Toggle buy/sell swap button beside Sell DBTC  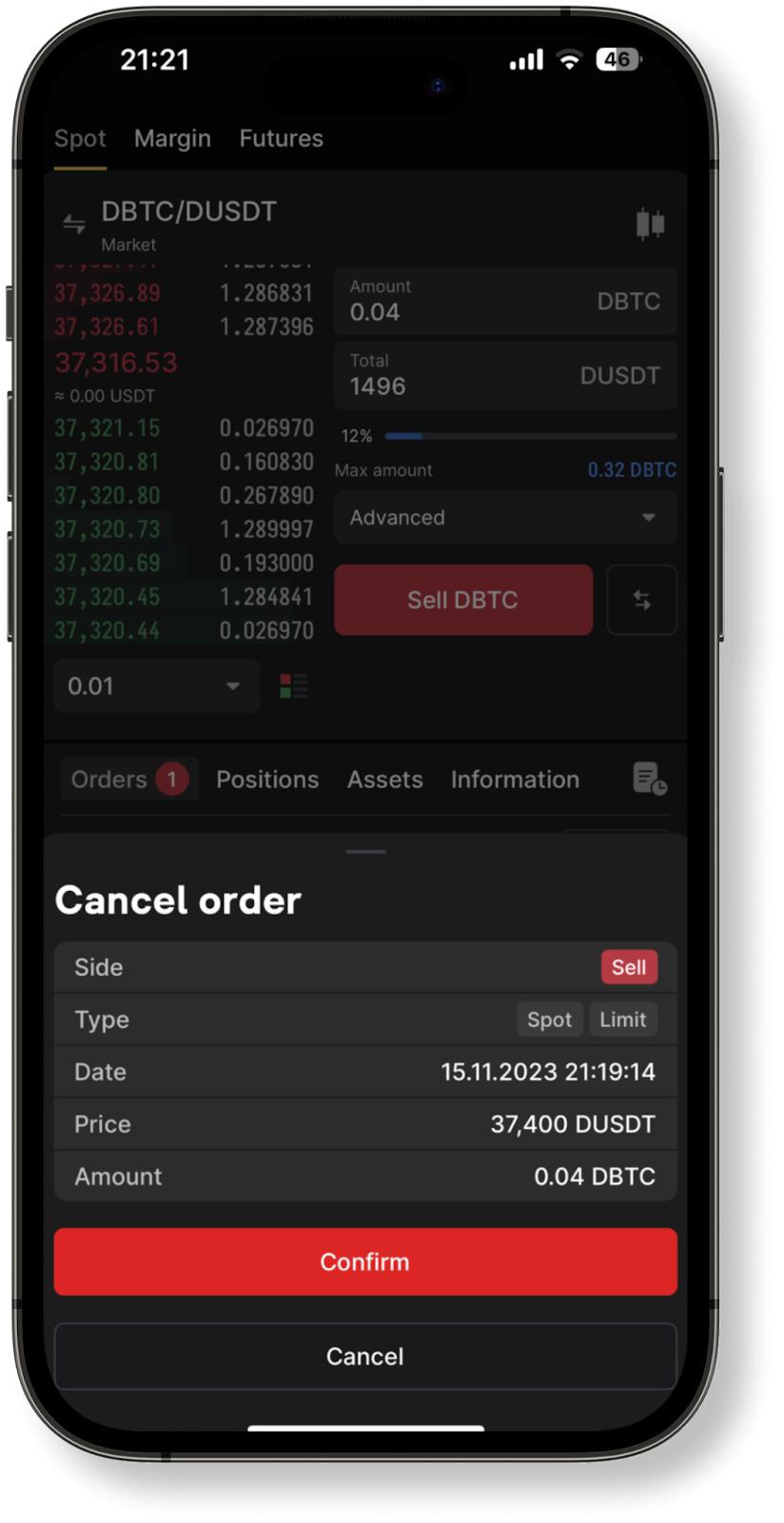(x=641, y=600)
